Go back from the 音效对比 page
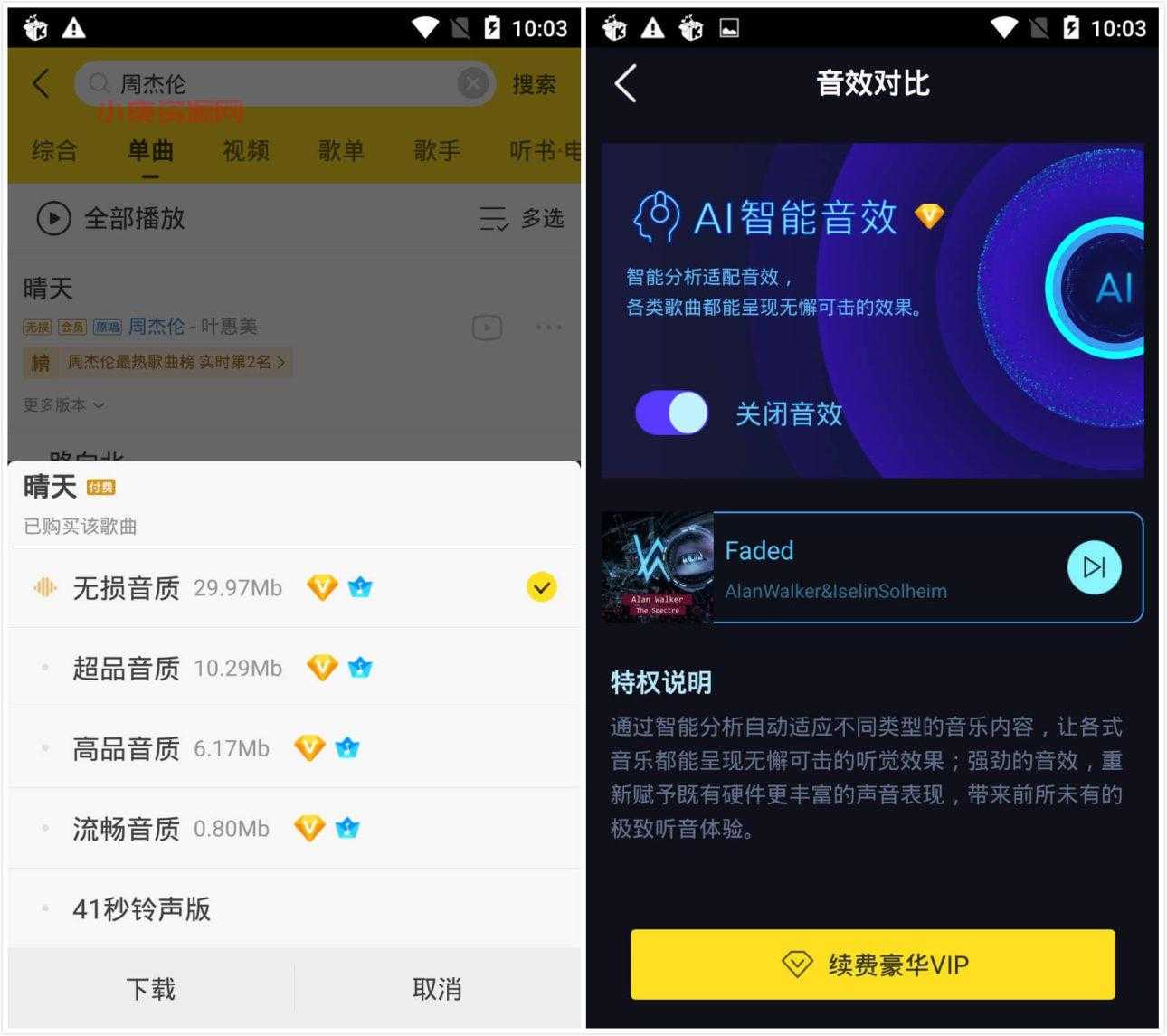This screenshot has width=1167, height=1036. point(626,83)
